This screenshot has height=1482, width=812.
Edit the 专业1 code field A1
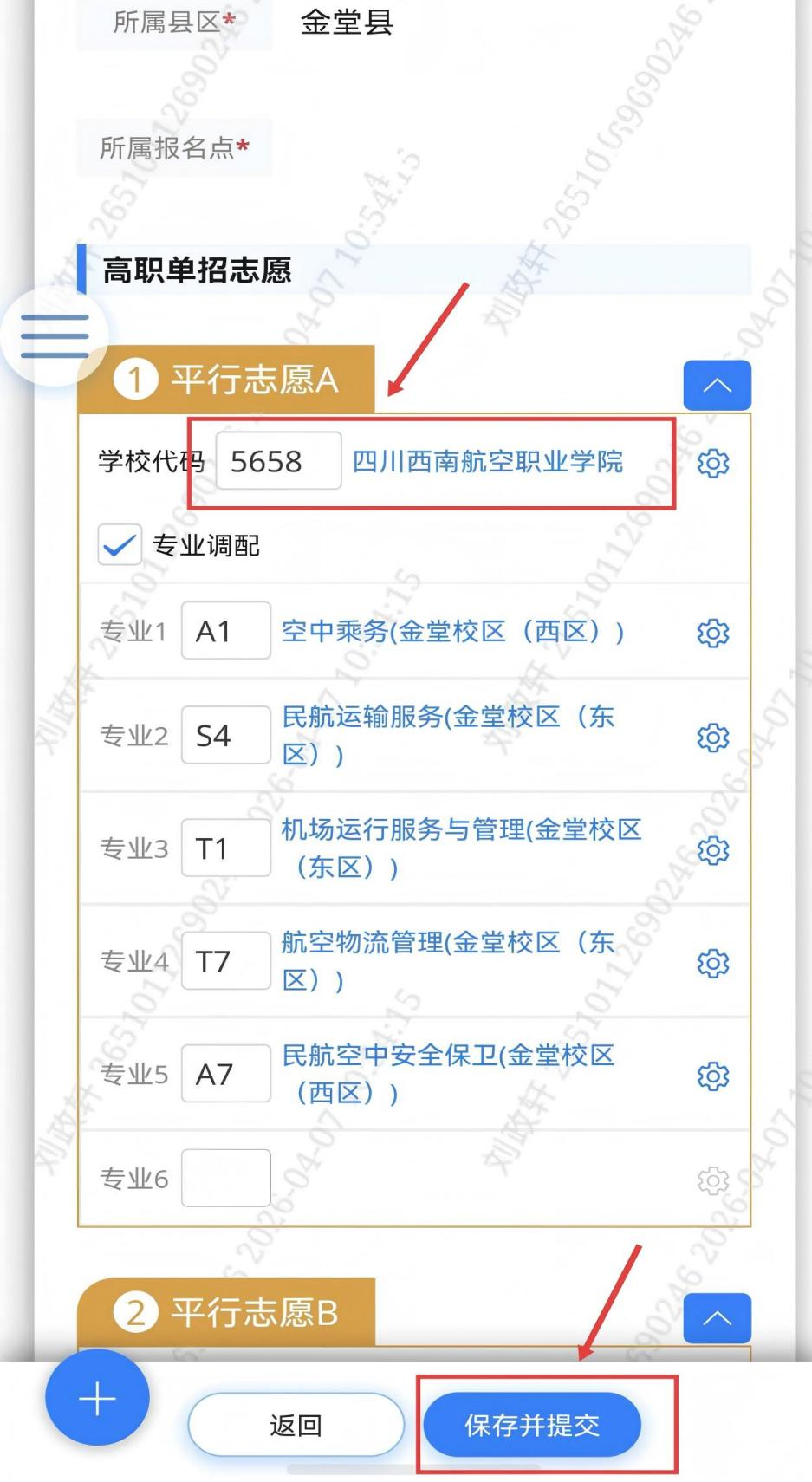tap(225, 631)
